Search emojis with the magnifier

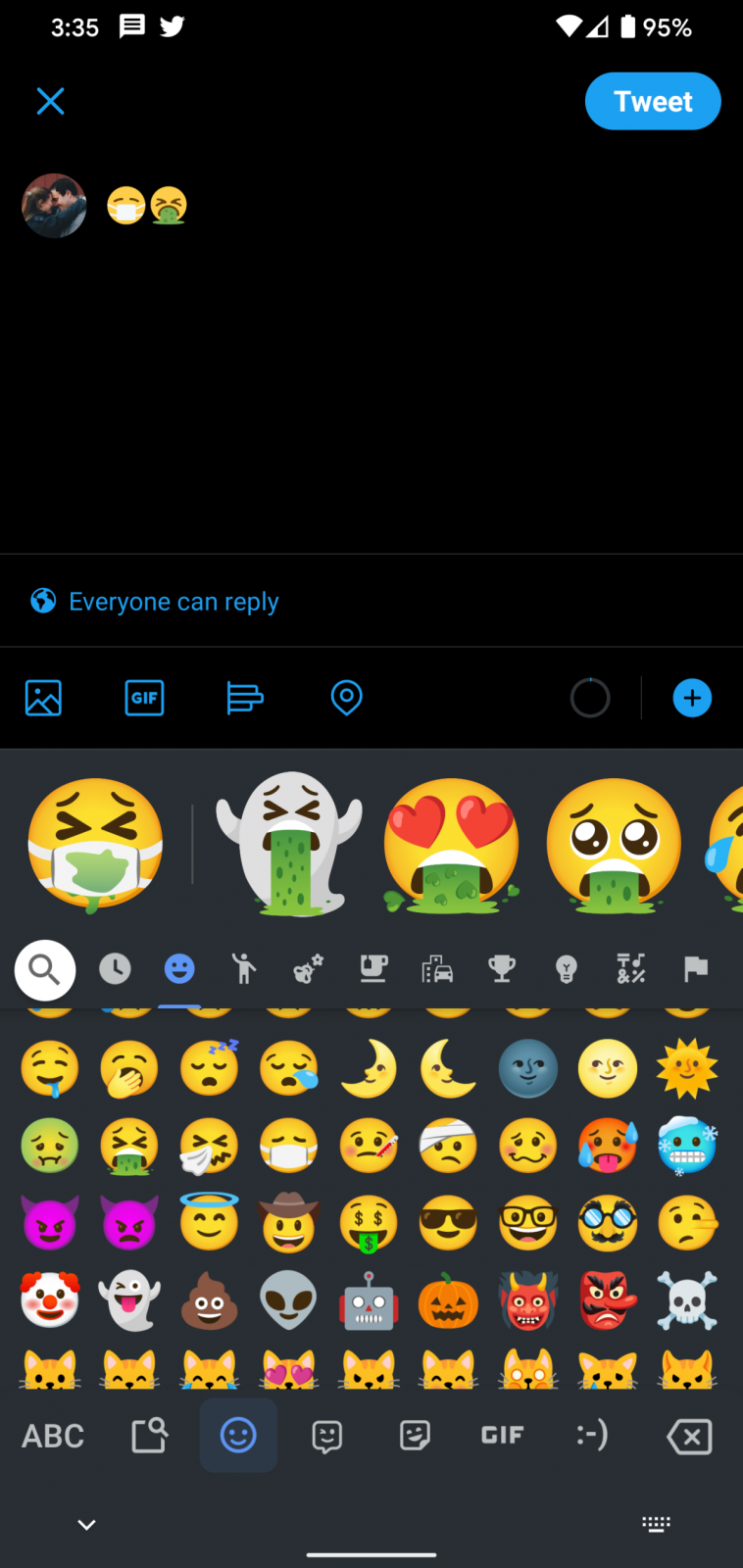click(x=45, y=969)
